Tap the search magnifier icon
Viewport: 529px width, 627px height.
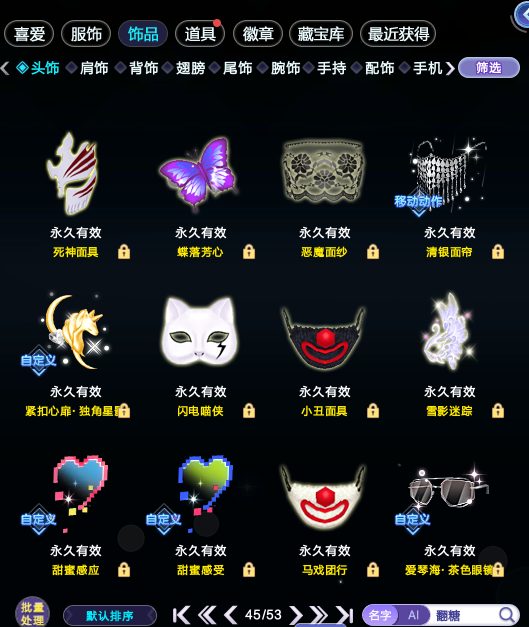pyautogui.click(x=507, y=615)
